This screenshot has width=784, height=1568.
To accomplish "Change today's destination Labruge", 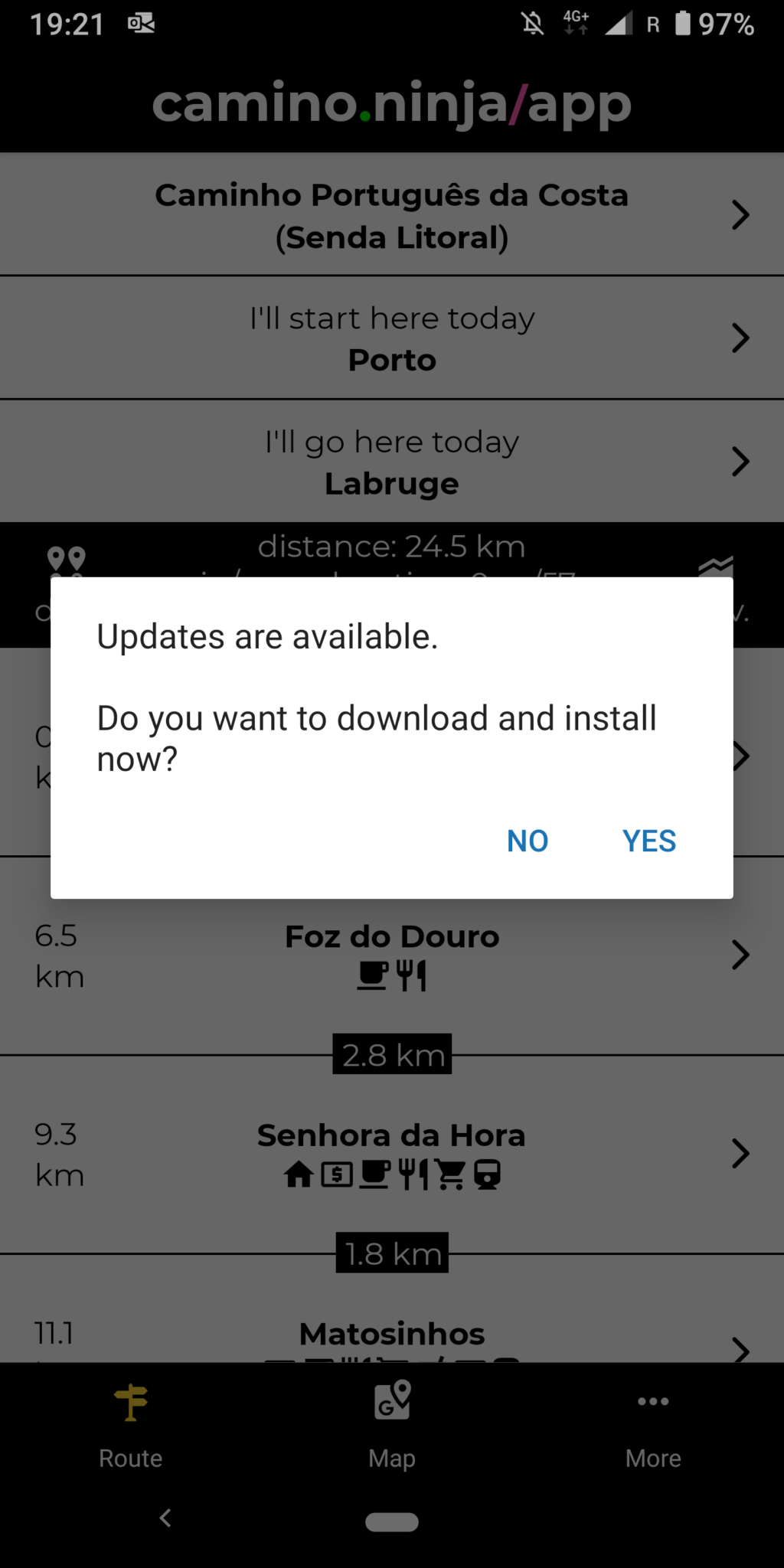I will coord(392,462).
